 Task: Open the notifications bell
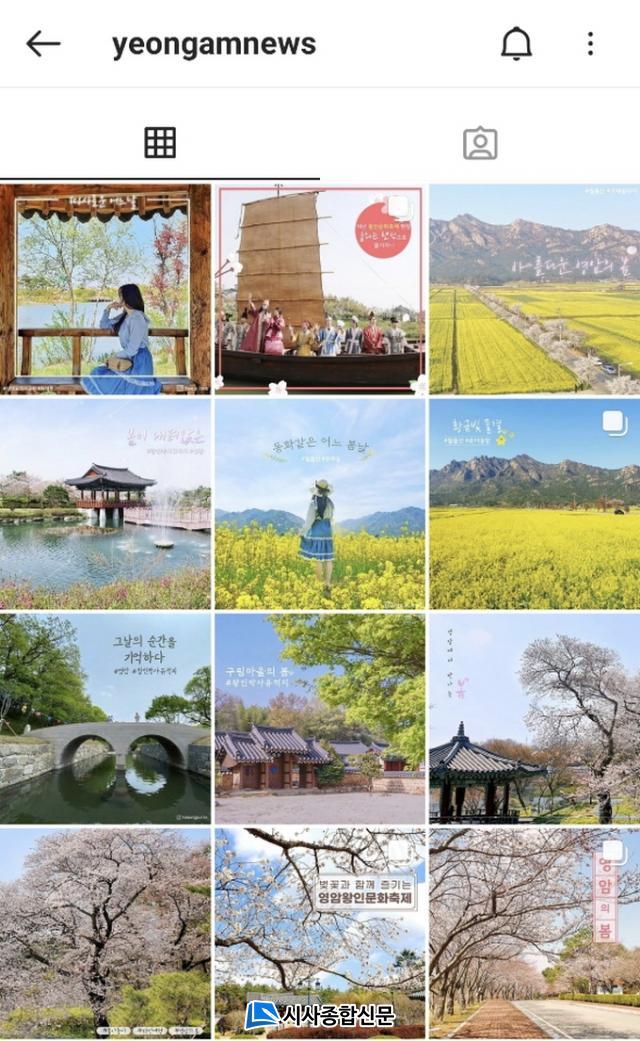point(516,43)
